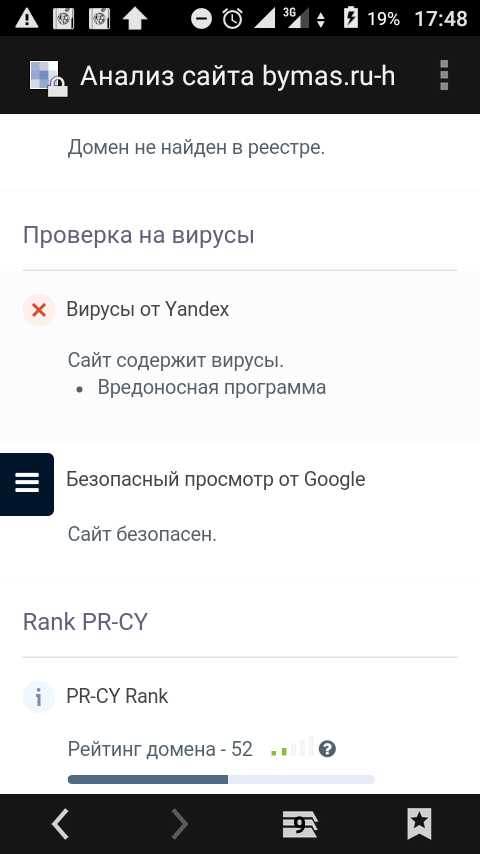Viewport: 480px width, 854px height.
Task: Tap the page title address bar
Action: tap(238, 76)
